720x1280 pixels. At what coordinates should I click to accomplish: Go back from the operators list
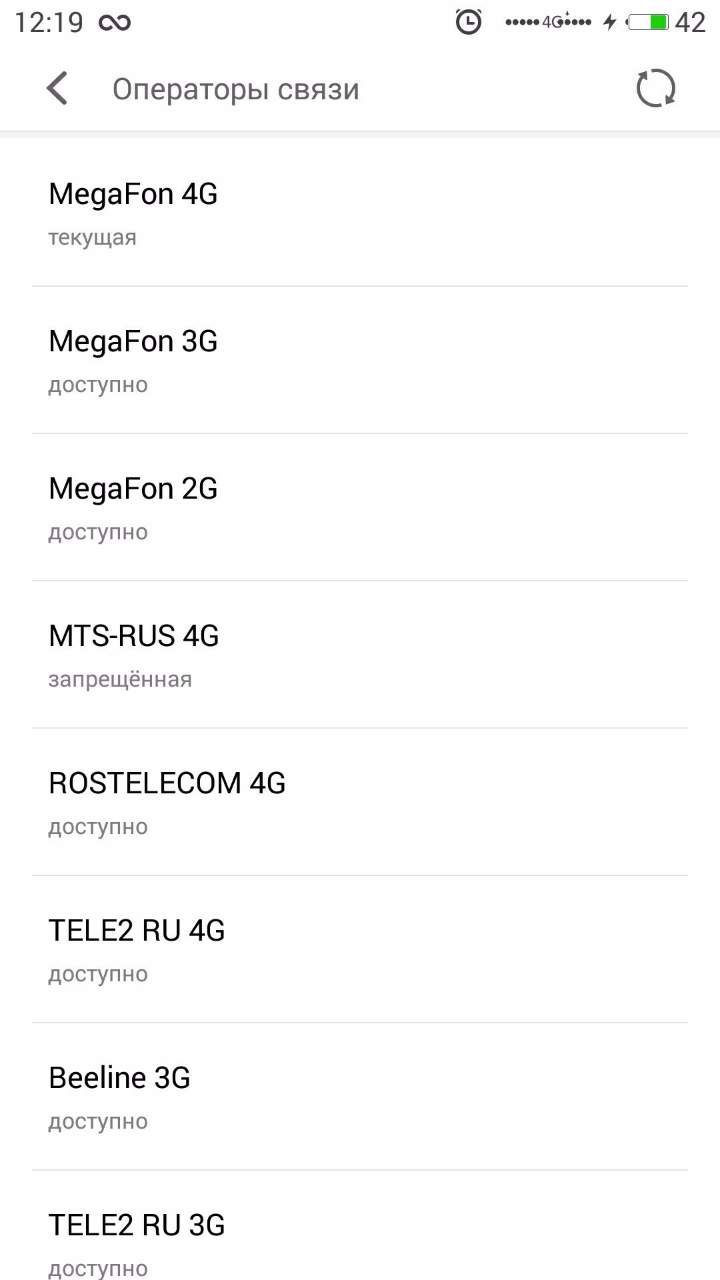[x=57, y=89]
